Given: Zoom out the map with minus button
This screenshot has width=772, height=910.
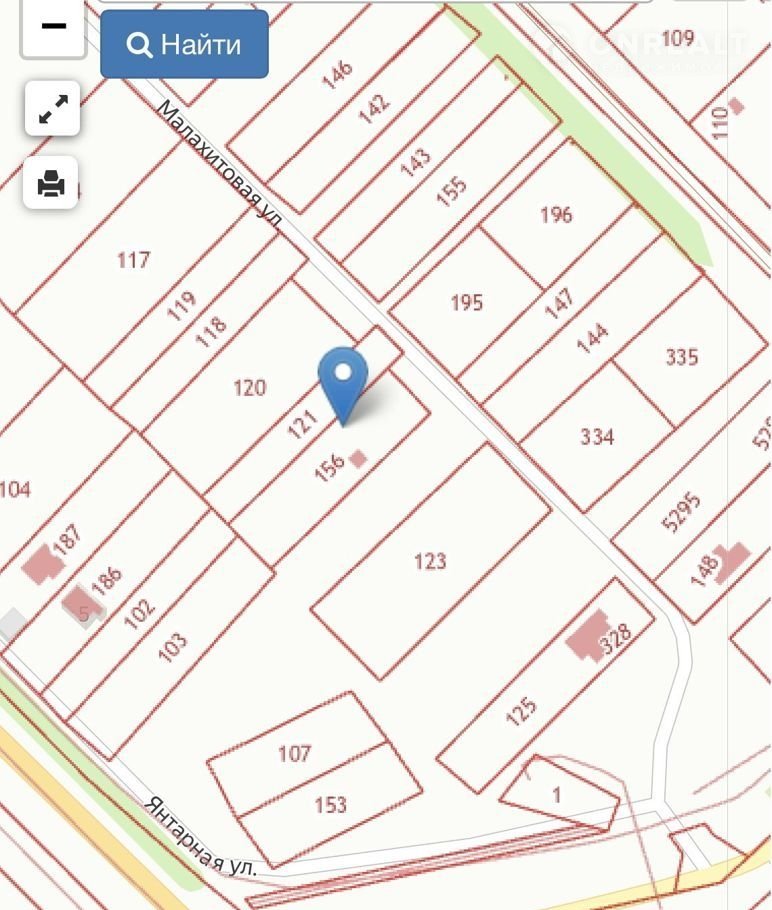Looking at the screenshot, I should coord(53,27).
